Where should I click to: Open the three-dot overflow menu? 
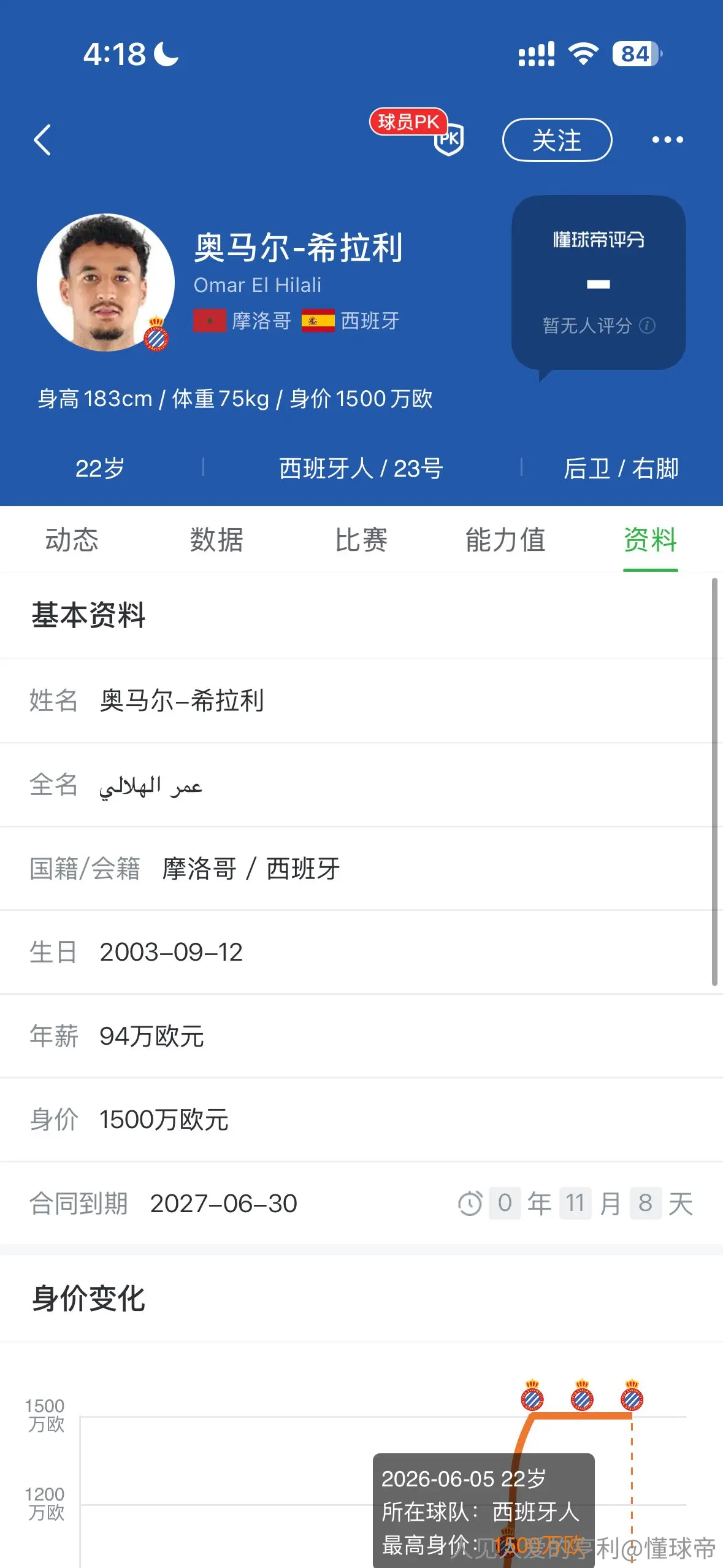click(667, 140)
